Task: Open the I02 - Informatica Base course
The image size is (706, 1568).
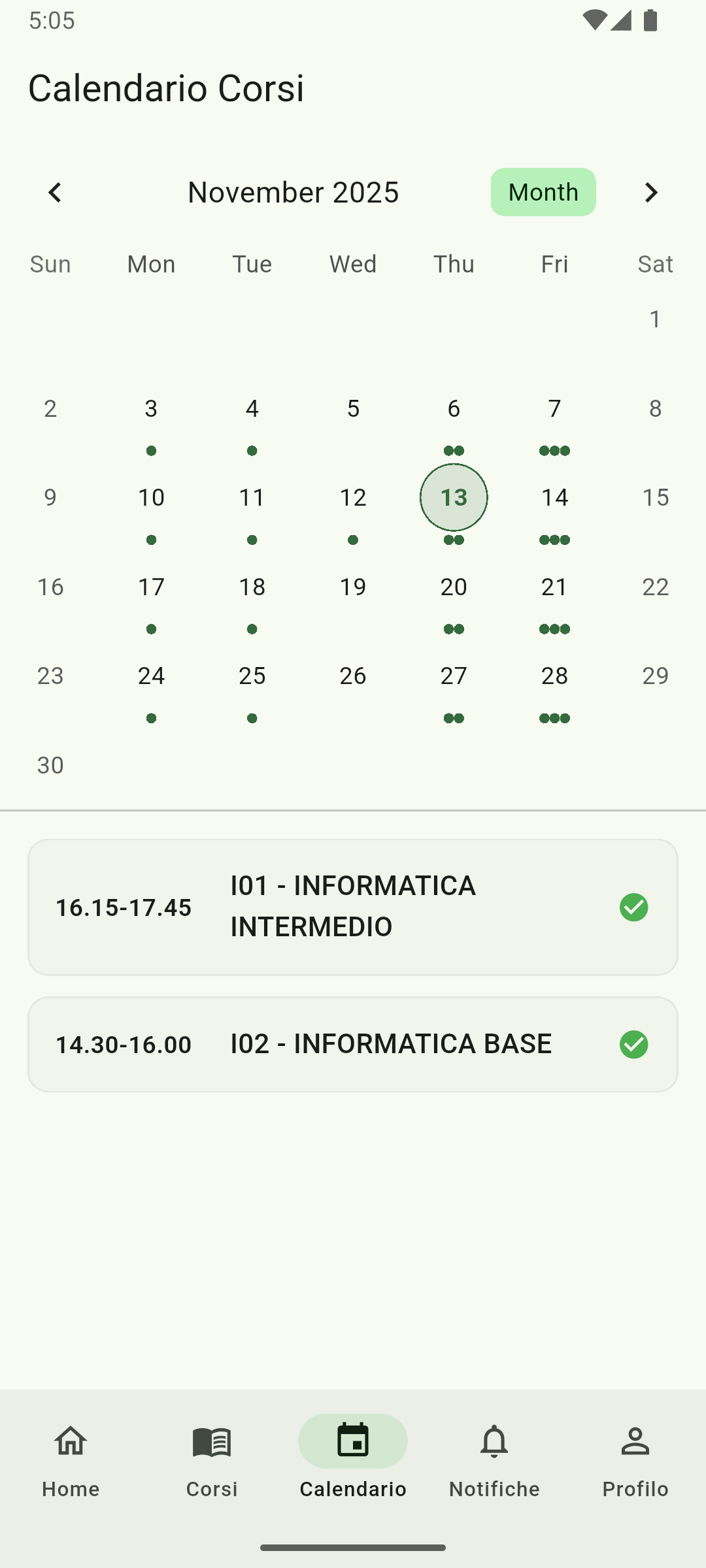Action: click(353, 1044)
